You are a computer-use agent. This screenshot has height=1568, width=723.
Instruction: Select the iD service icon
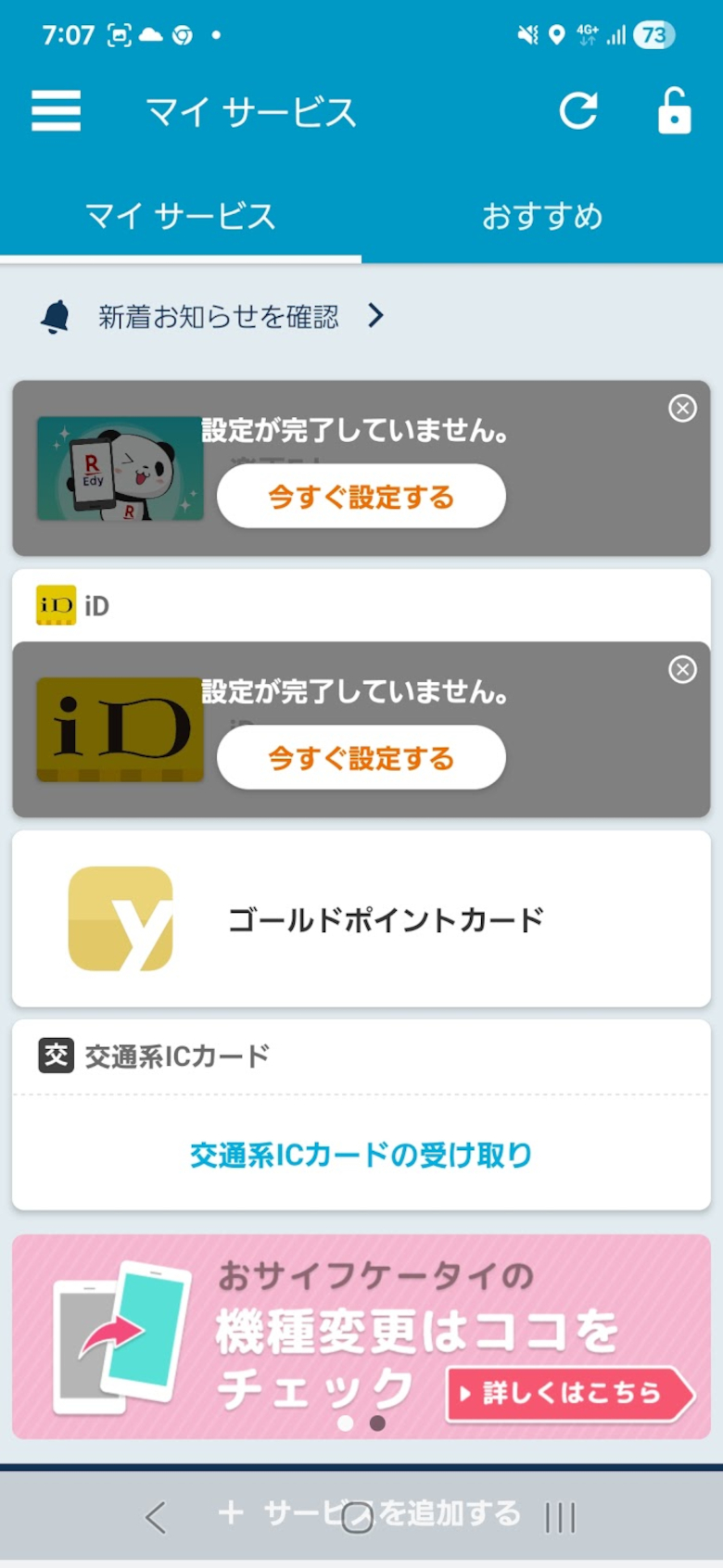pyautogui.click(x=57, y=604)
